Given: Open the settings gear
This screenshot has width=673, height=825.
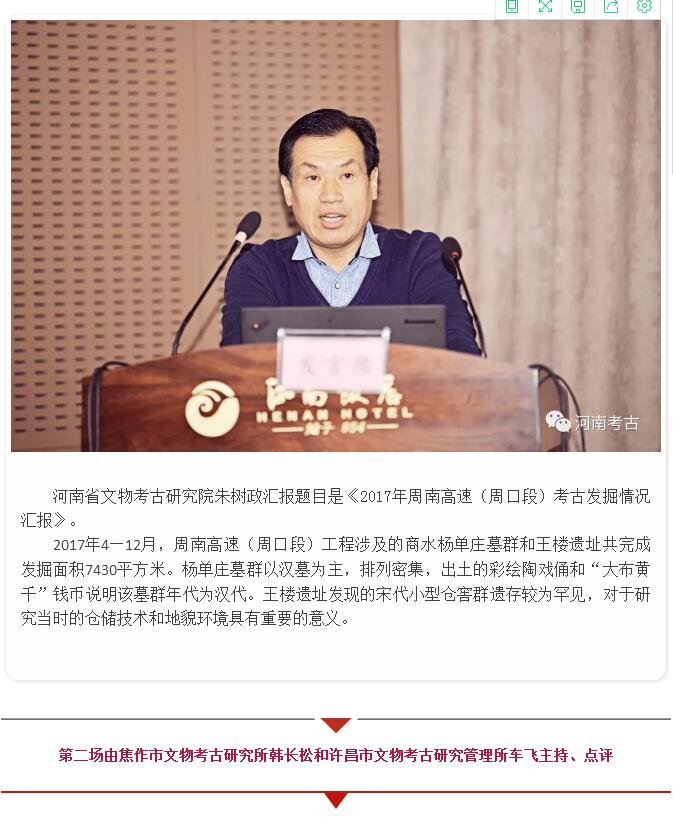Looking at the screenshot, I should pos(644,6).
